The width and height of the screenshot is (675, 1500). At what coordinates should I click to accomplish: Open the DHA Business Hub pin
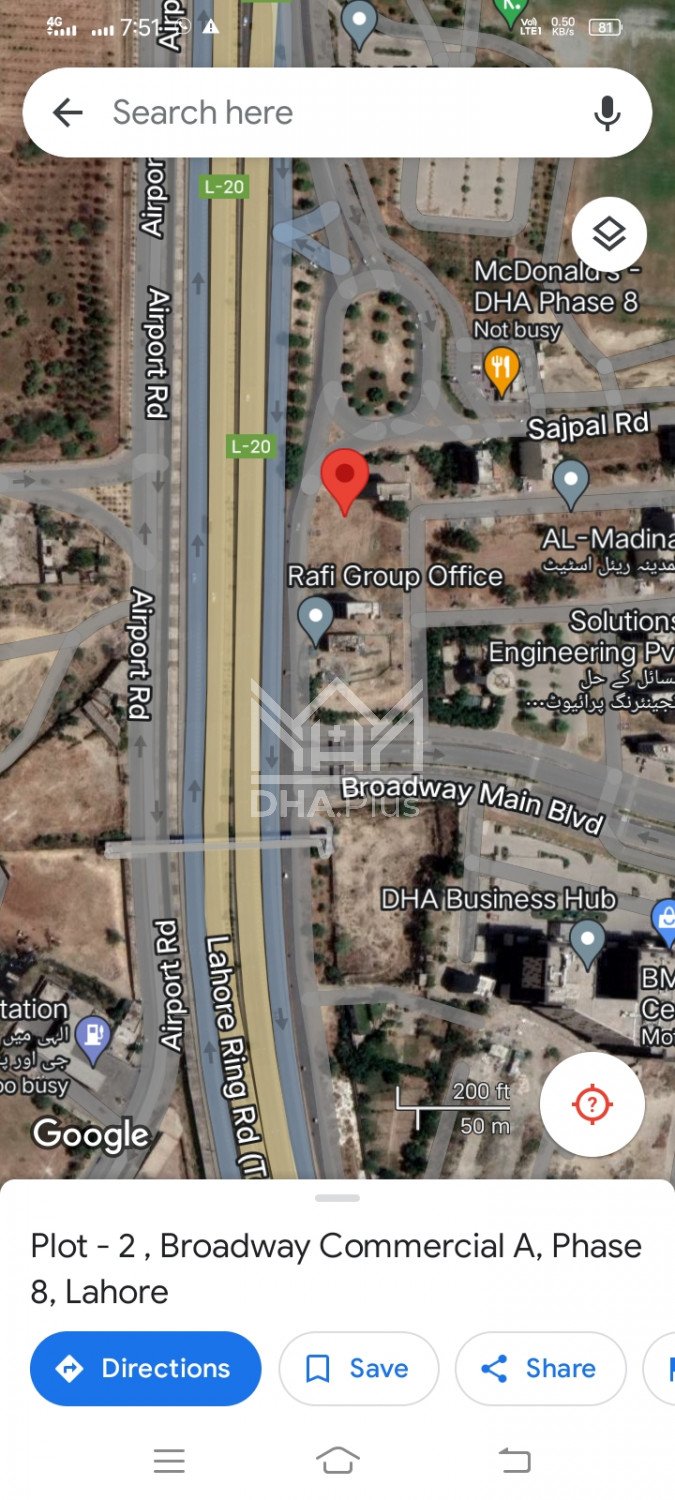(x=587, y=939)
